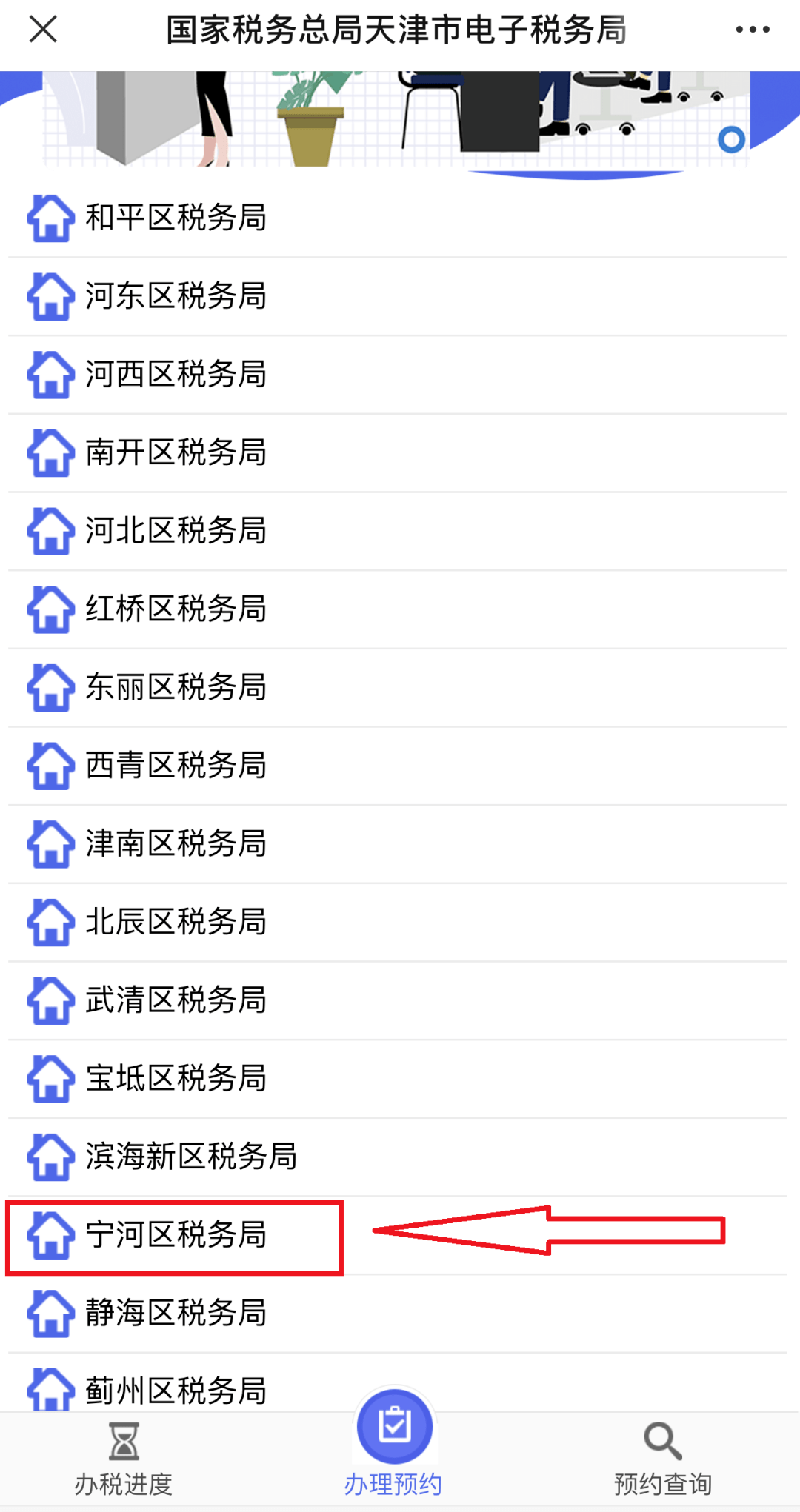Click the banner image at the top
The image size is (800, 1512).
[400, 118]
